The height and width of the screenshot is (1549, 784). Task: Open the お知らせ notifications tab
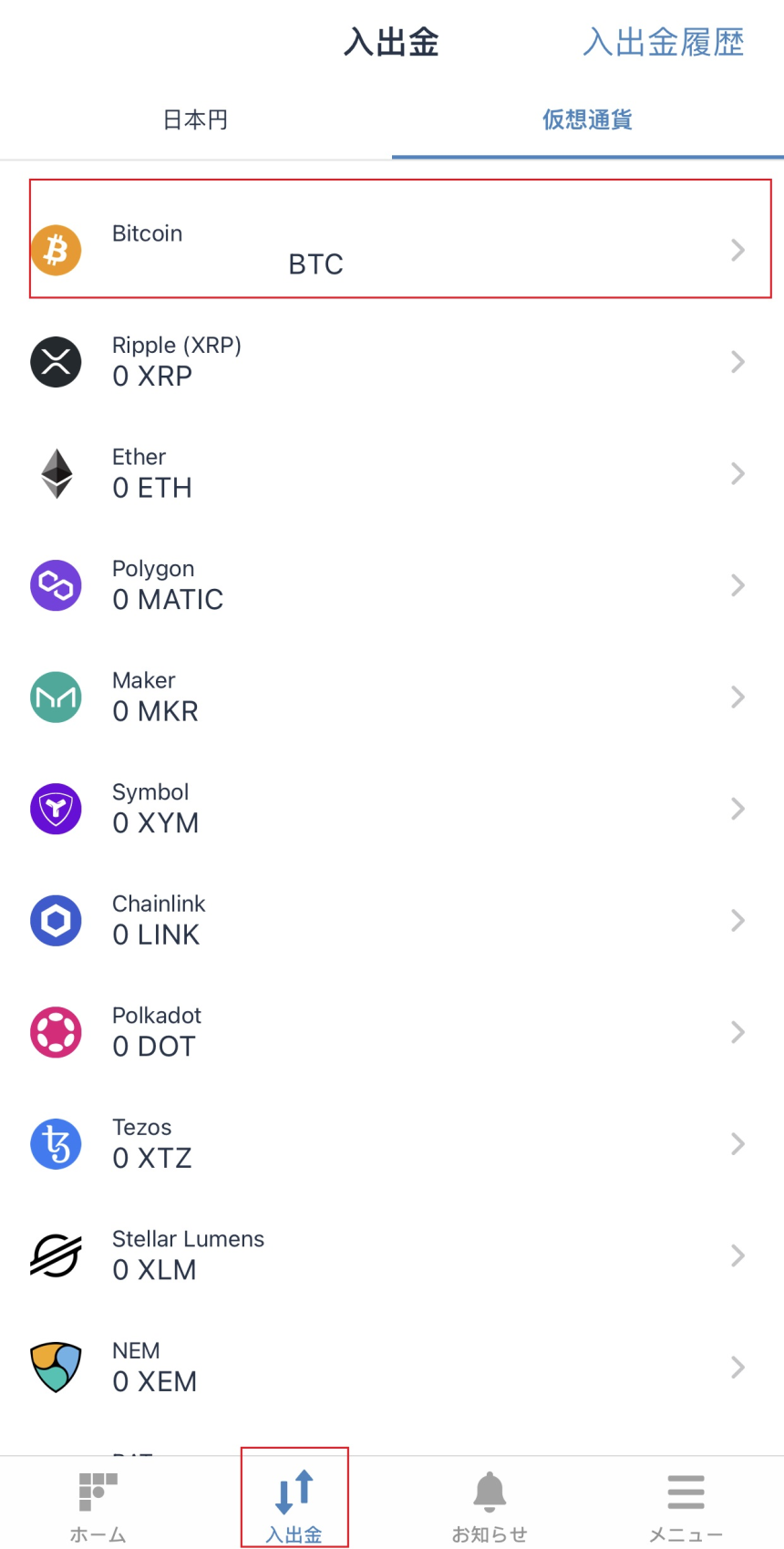(490, 1506)
